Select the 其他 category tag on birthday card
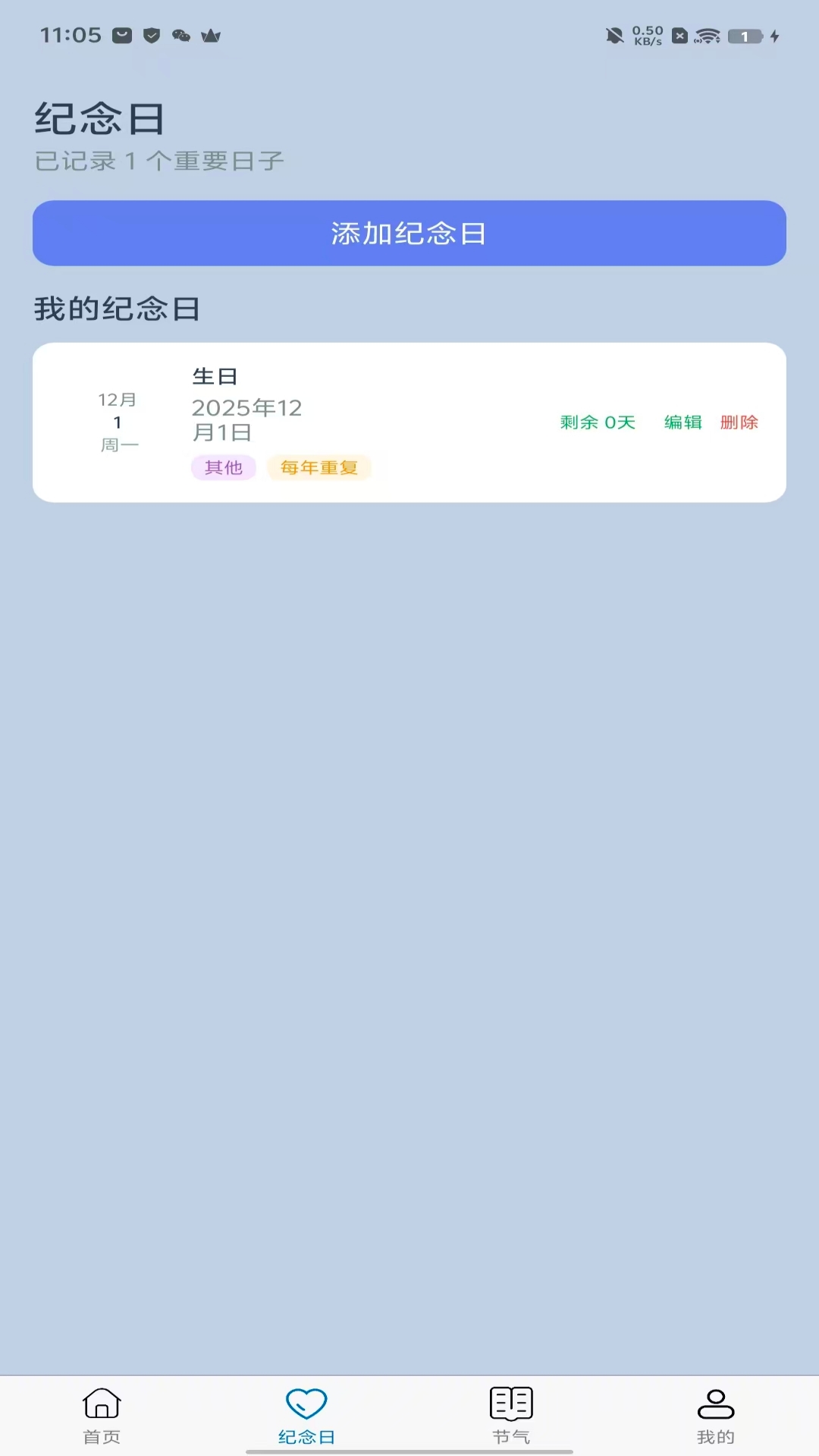This screenshot has height=1456, width=819. 223,468
